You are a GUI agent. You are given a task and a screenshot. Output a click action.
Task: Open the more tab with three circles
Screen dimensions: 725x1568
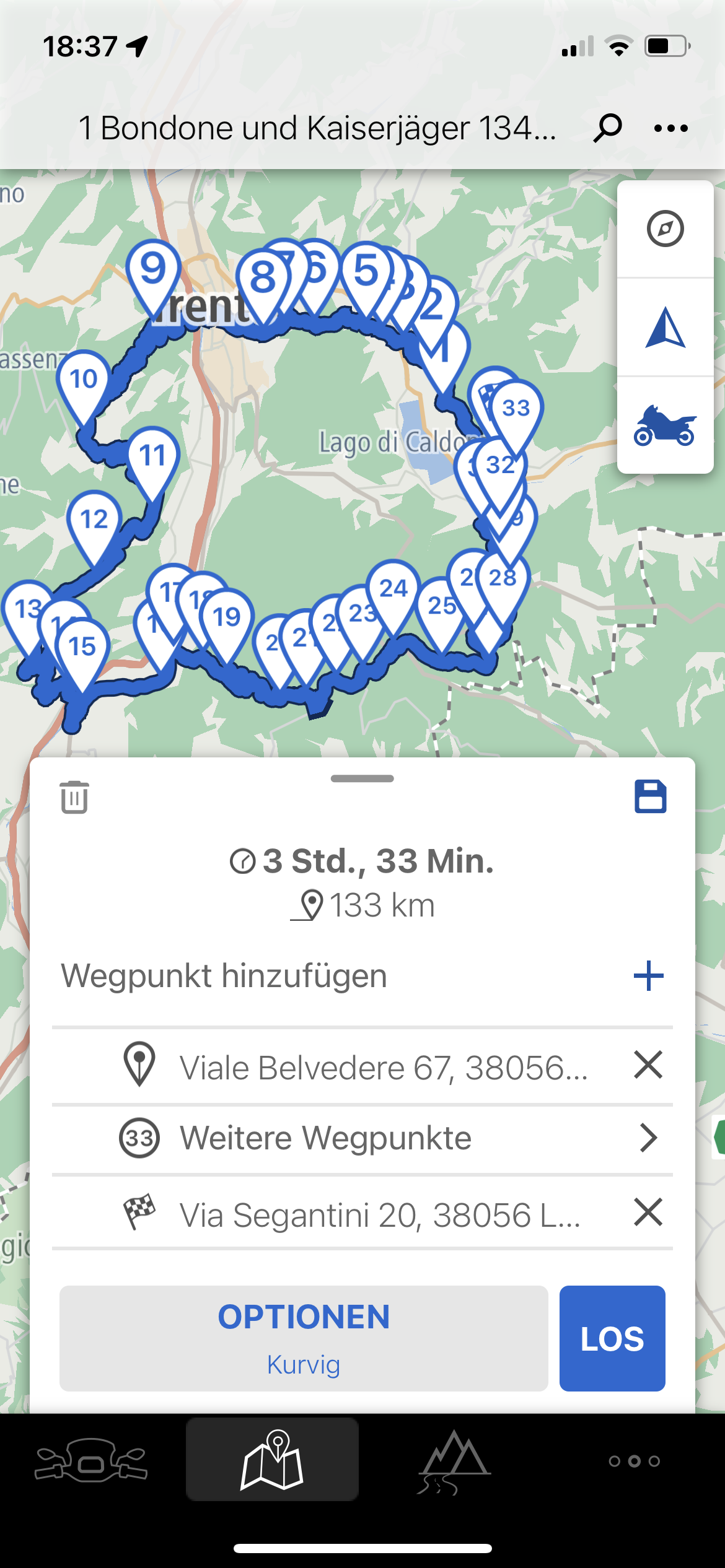635,1461
